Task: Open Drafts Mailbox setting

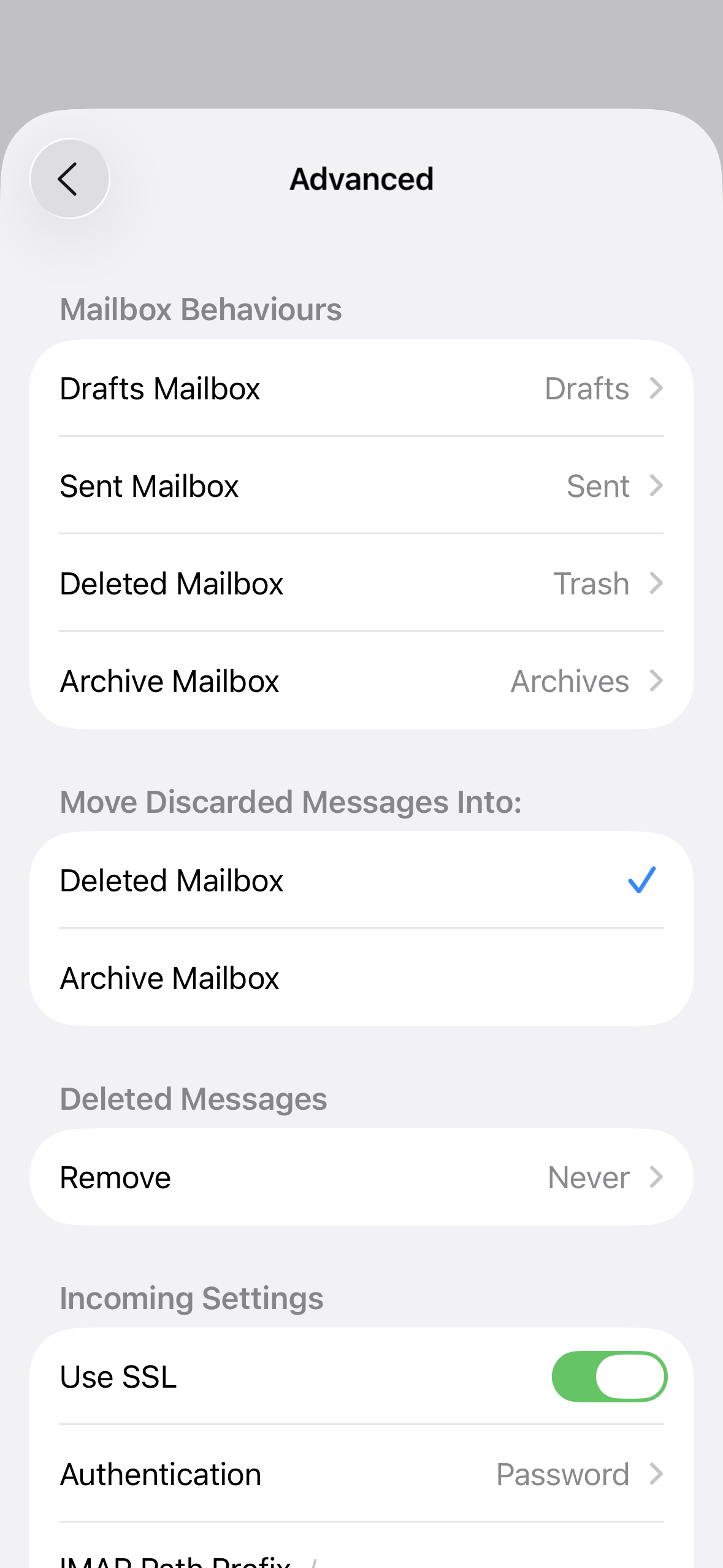Action: (x=361, y=388)
